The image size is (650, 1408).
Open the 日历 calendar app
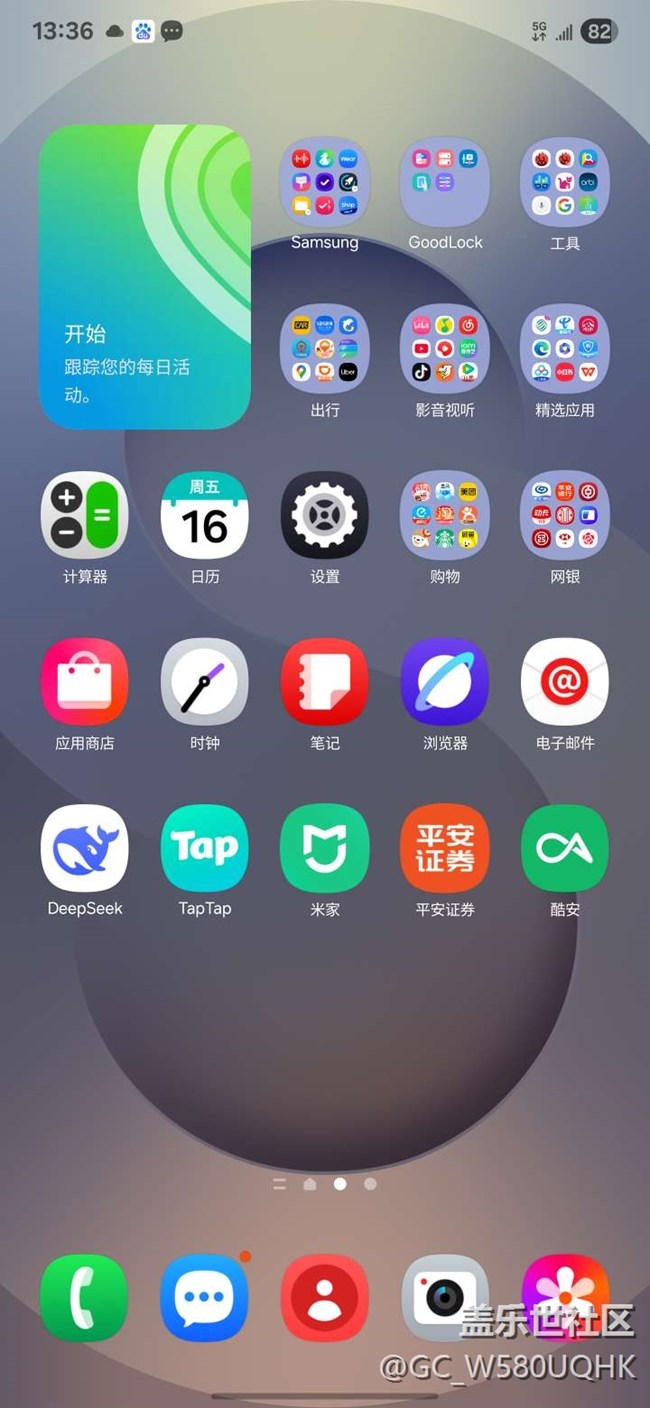pyautogui.click(x=205, y=514)
